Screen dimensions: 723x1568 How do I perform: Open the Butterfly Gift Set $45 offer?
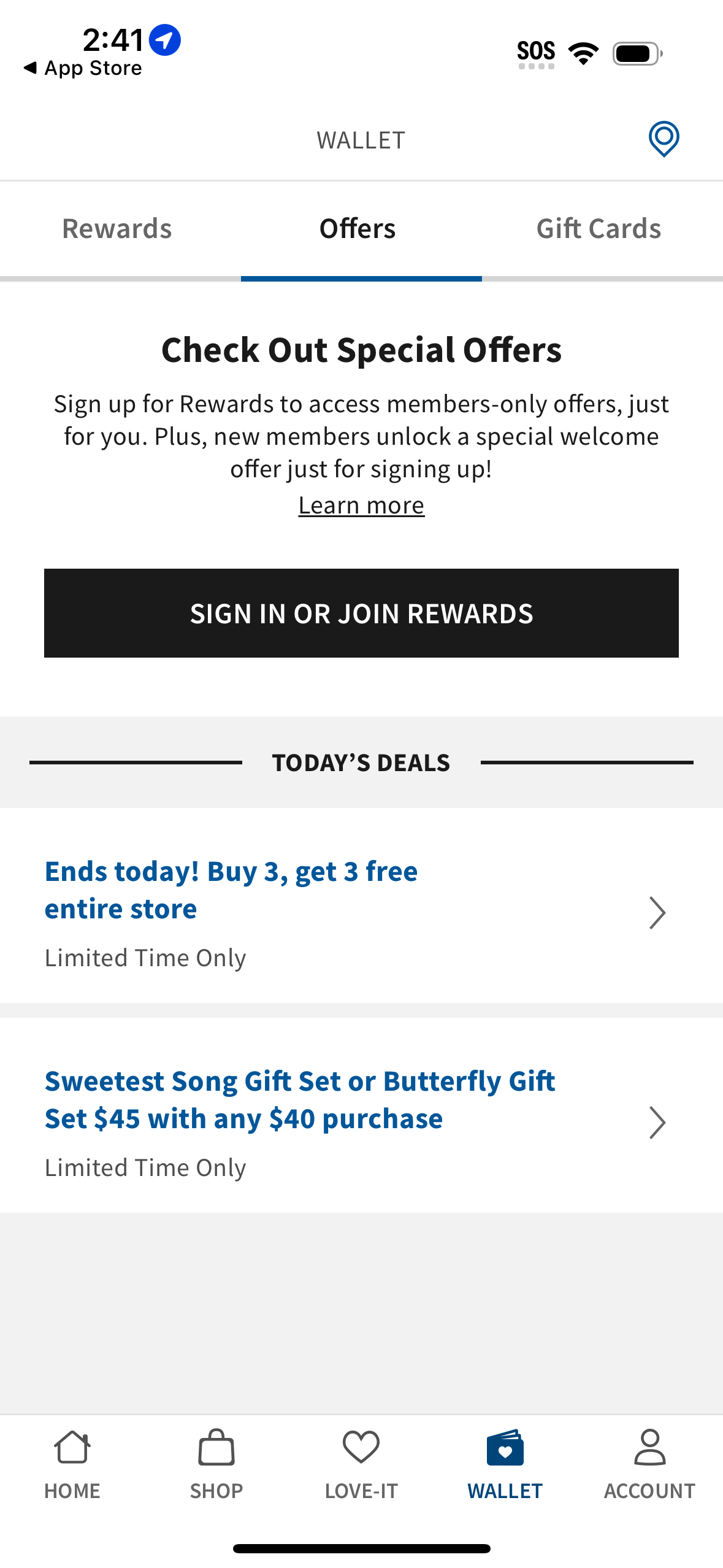point(300,1099)
